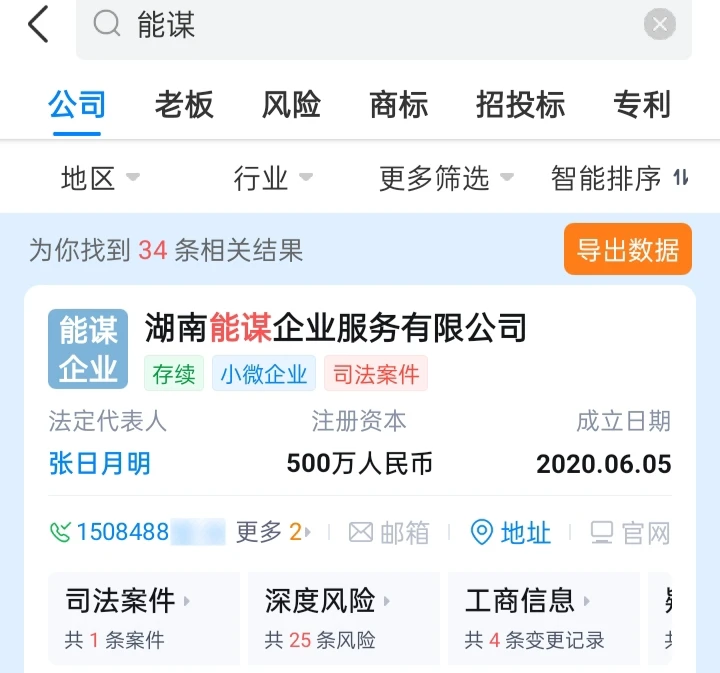Clear the search text

pyautogui.click(x=659, y=25)
